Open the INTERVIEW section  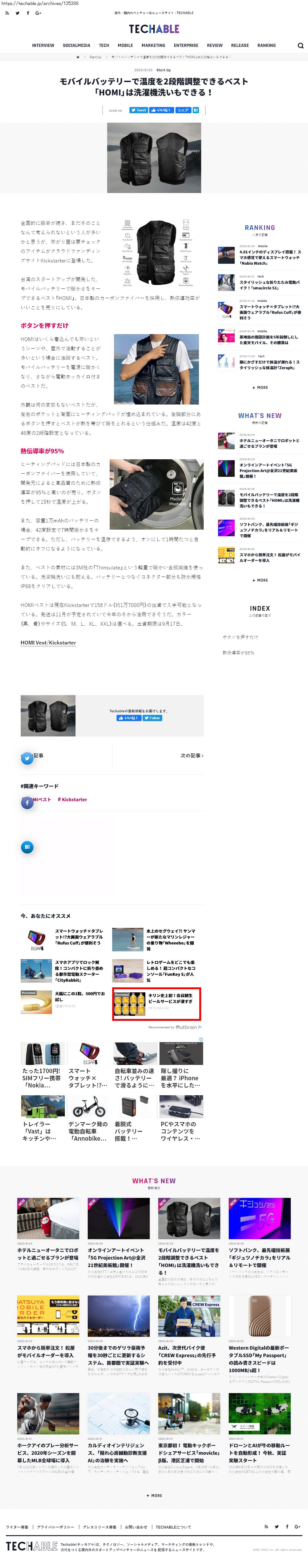(x=43, y=46)
